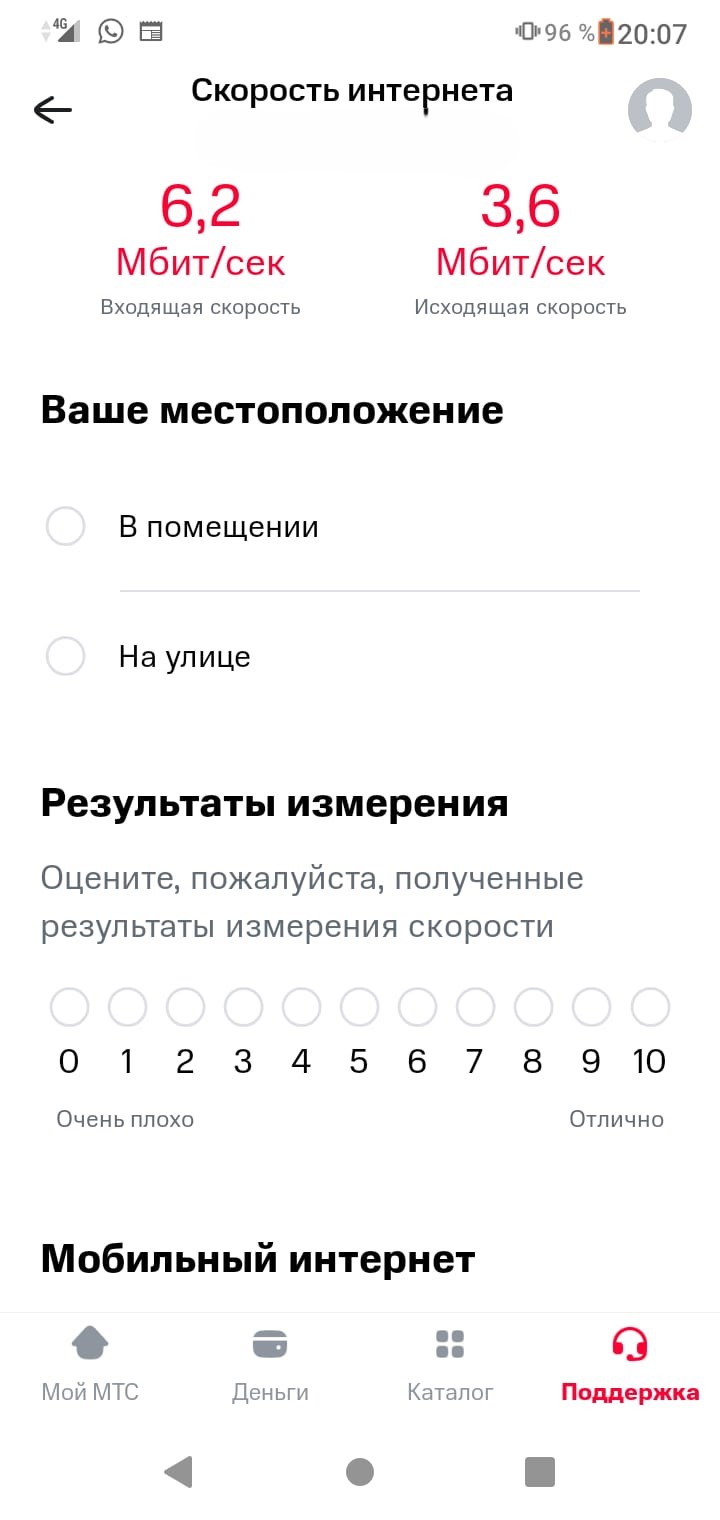Set the rating to 9
The image size is (720, 1520).
pos(591,1007)
